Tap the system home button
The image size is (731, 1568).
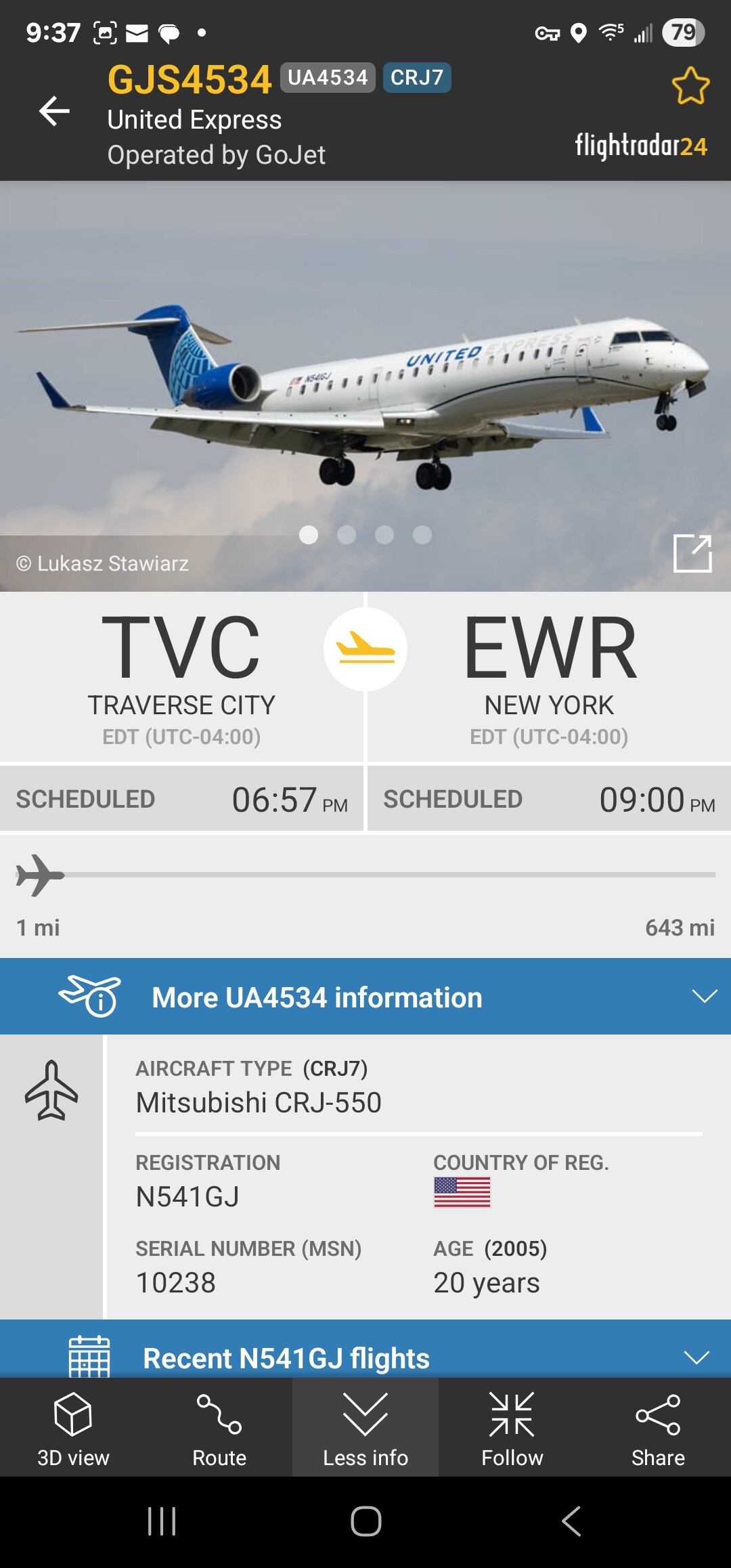coord(365,1521)
